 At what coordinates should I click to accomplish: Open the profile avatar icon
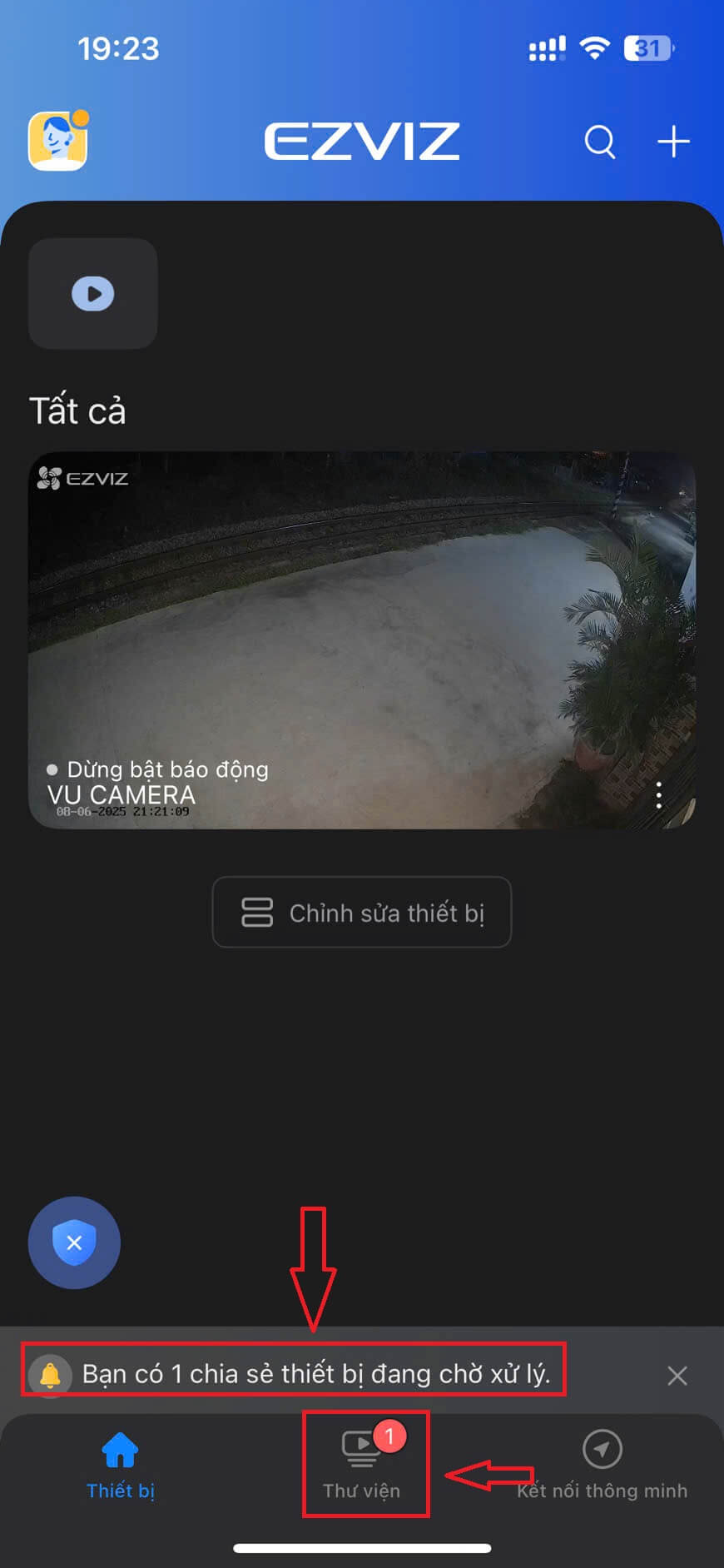click(58, 141)
